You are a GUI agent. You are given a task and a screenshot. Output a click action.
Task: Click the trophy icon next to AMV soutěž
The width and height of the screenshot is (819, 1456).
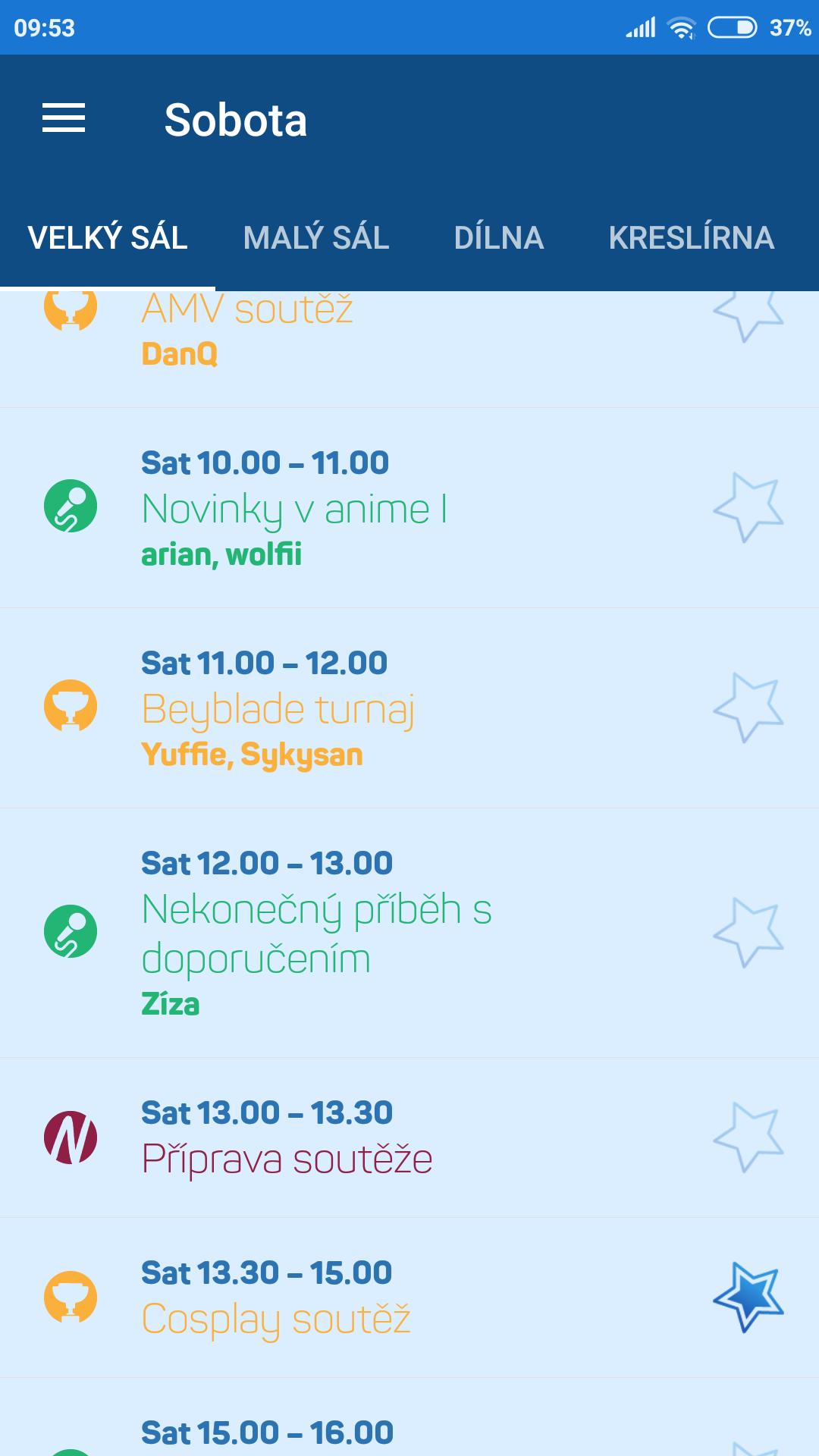pos(69,310)
